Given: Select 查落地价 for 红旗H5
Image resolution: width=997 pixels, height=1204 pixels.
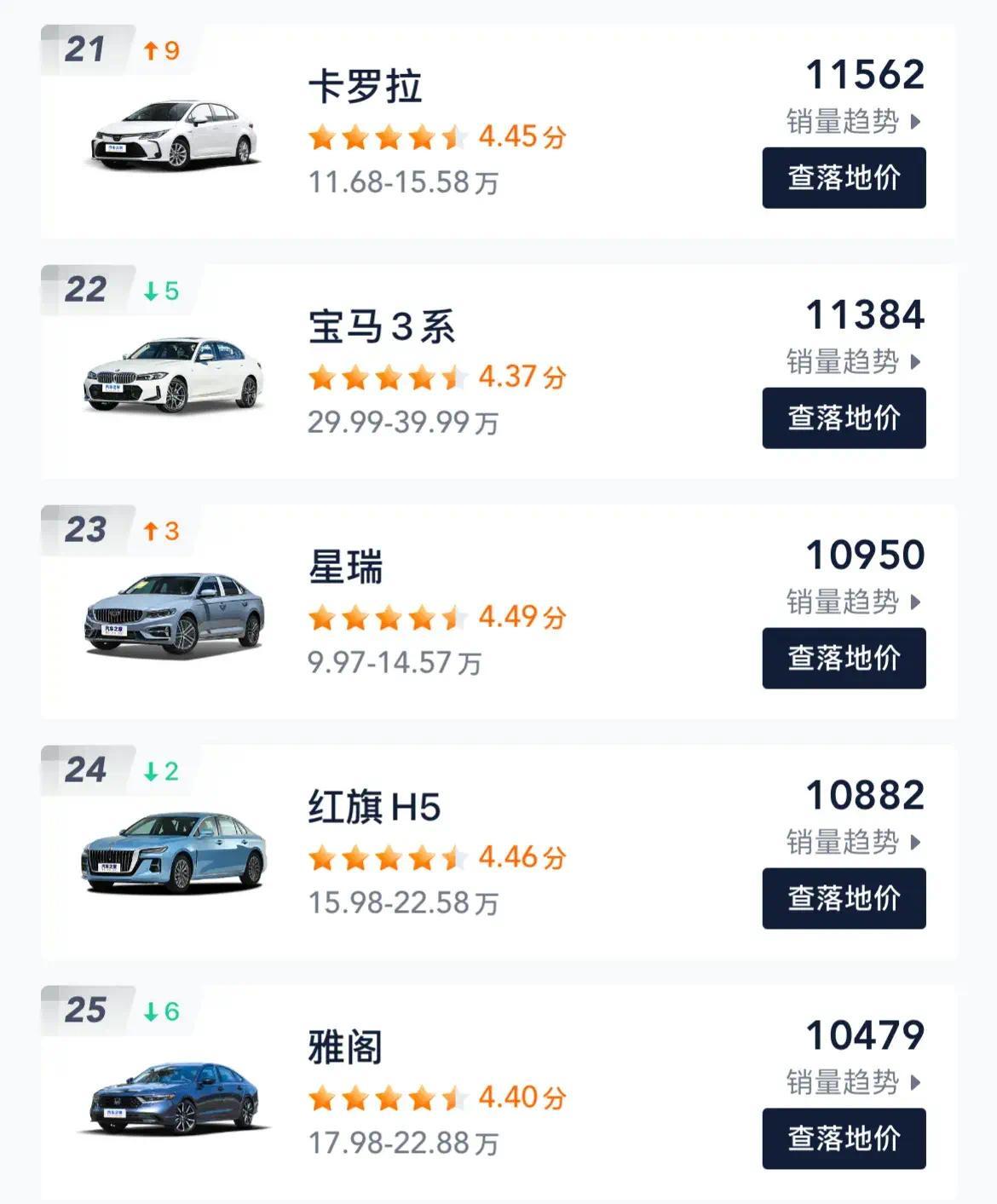Looking at the screenshot, I should click(x=844, y=898).
